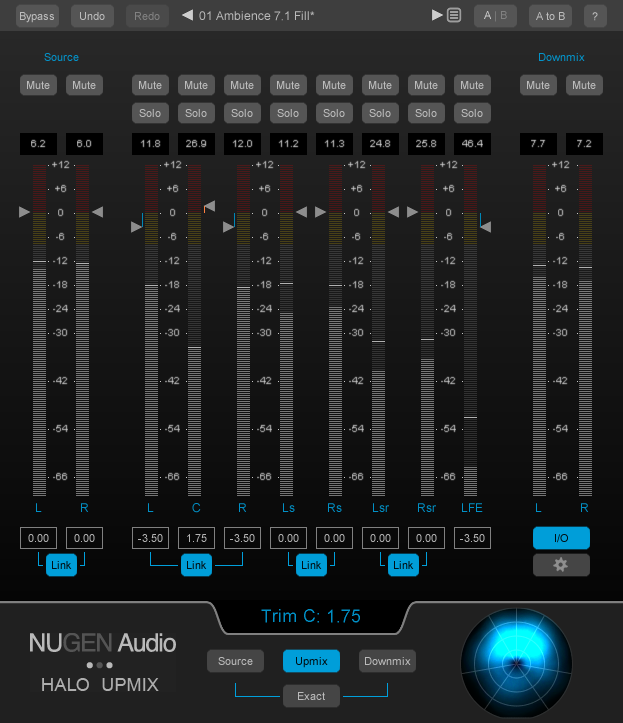623x723 pixels.
Task: Solo the C channel
Action: pyautogui.click(x=196, y=113)
